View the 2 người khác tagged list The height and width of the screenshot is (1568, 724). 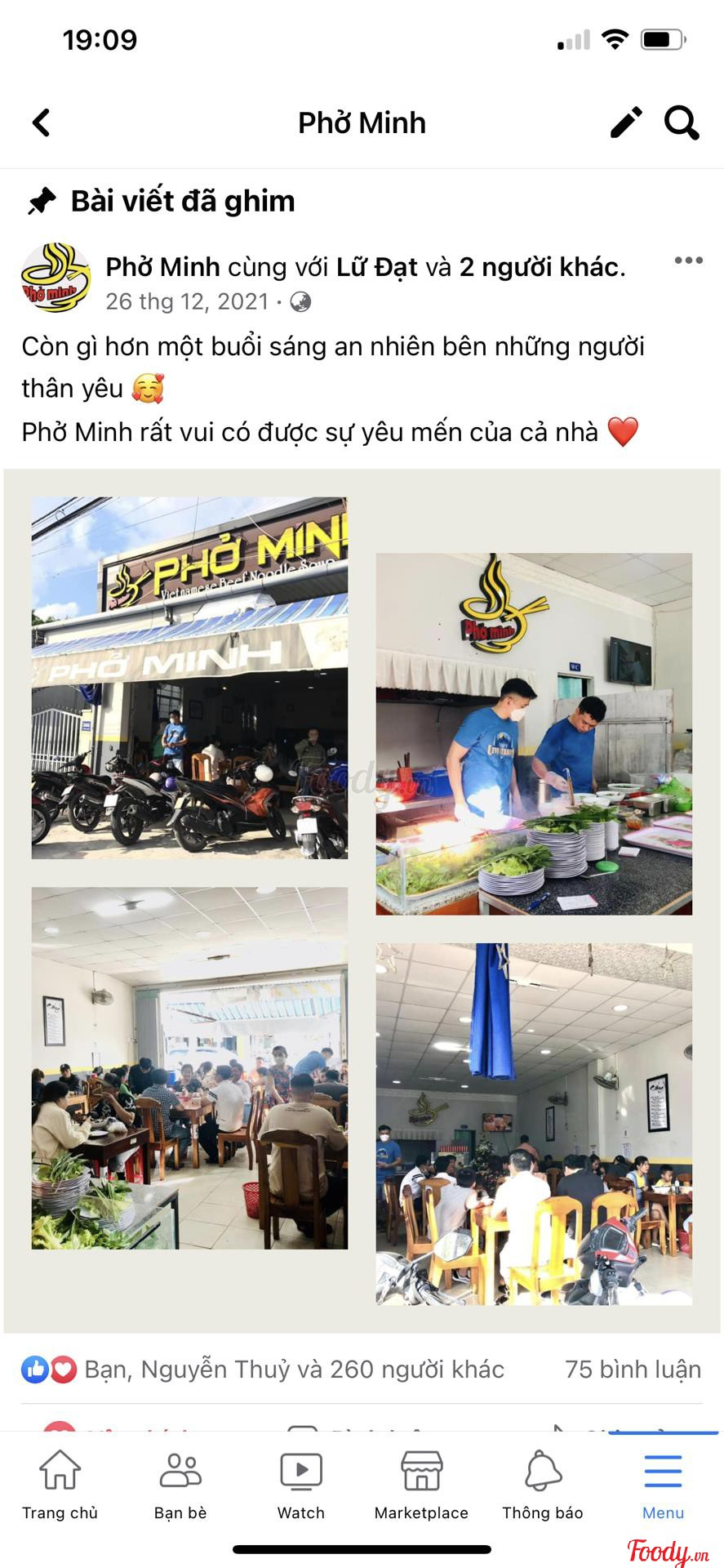click(x=541, y=267)
